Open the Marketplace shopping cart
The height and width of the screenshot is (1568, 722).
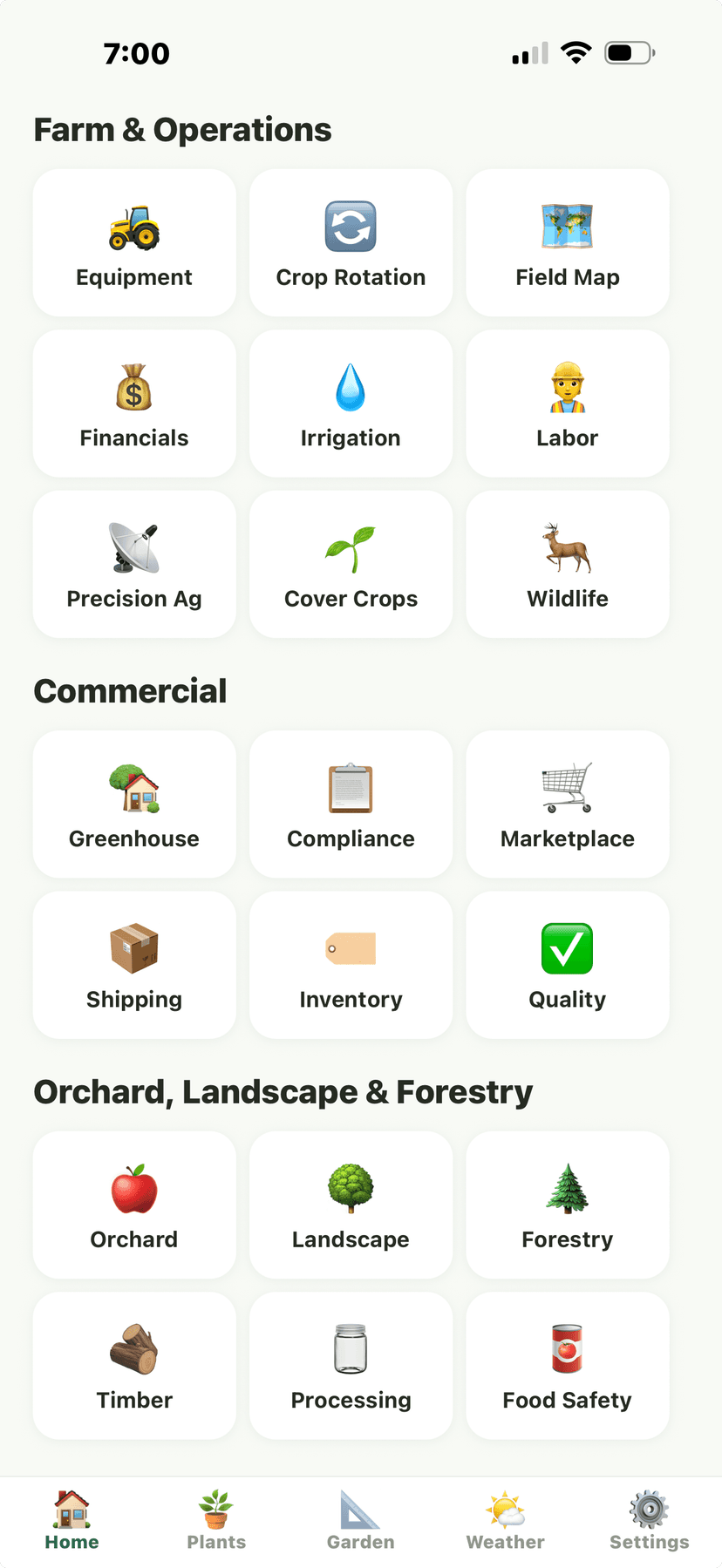coord(567,804)
